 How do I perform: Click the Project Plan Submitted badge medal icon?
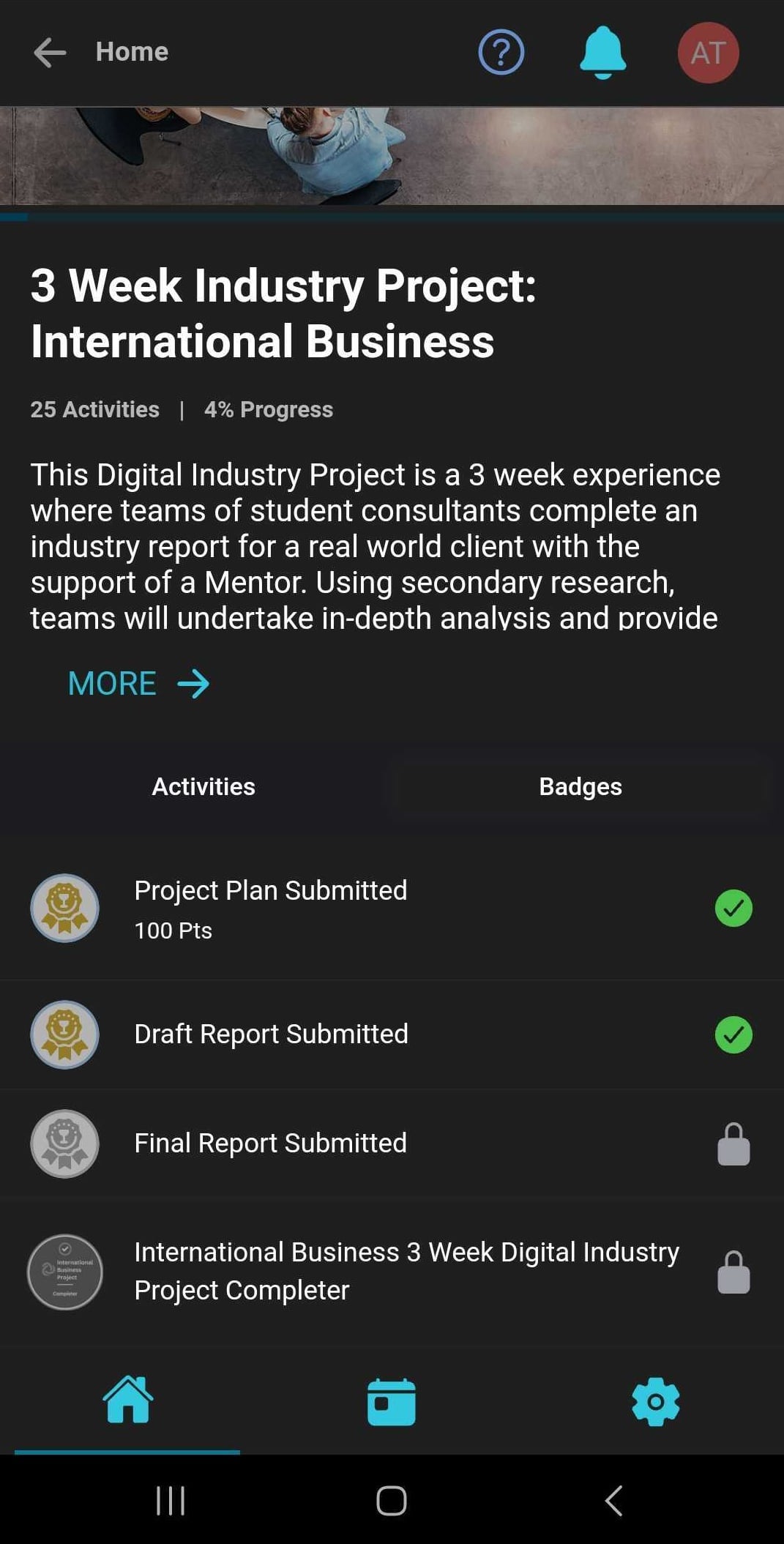pyautogui.click(x=64, y=908)
